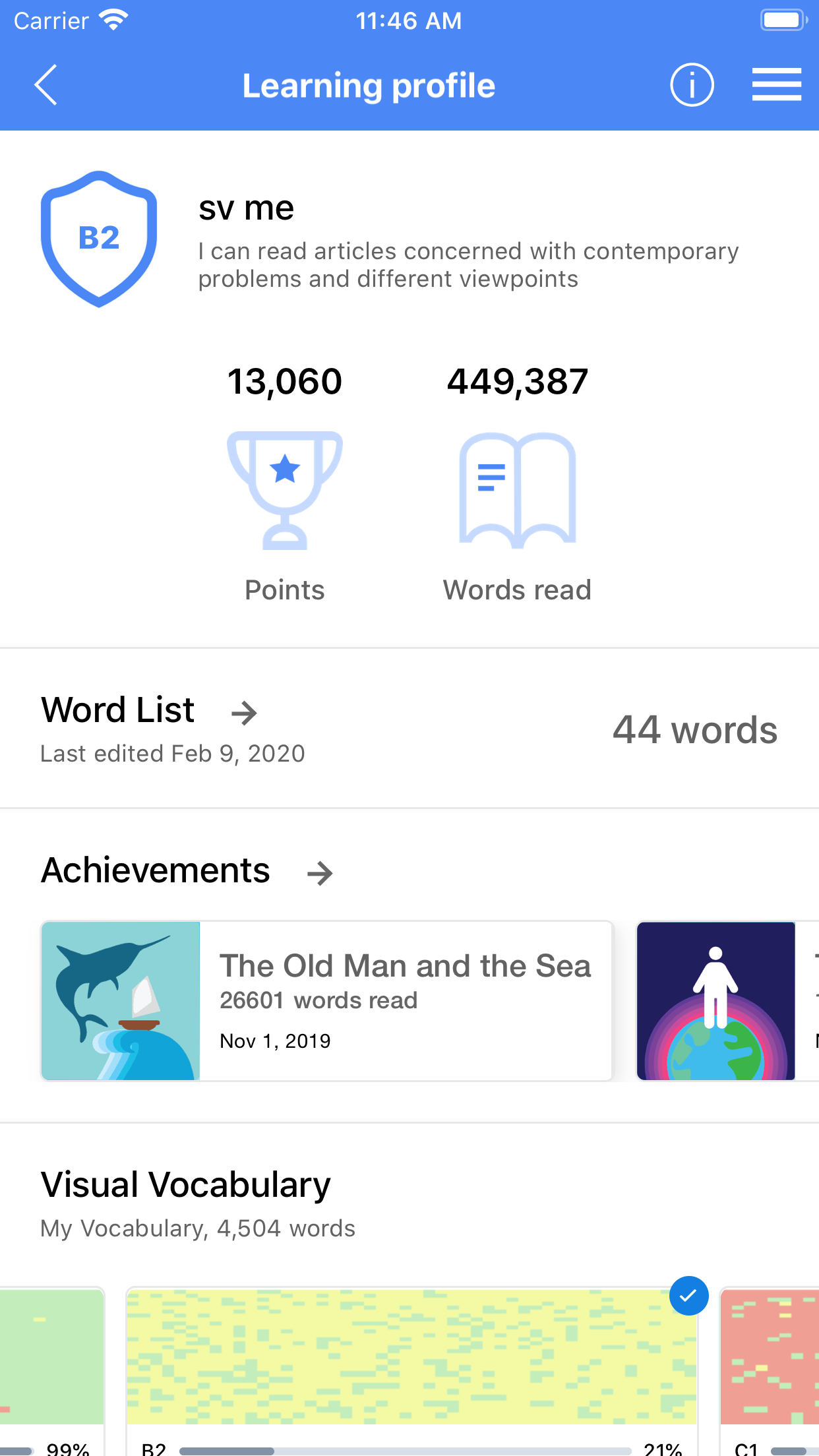This screenshot has width=819, height=1456.
Task: Go back using the back arrow
Action: click(46, 85)
